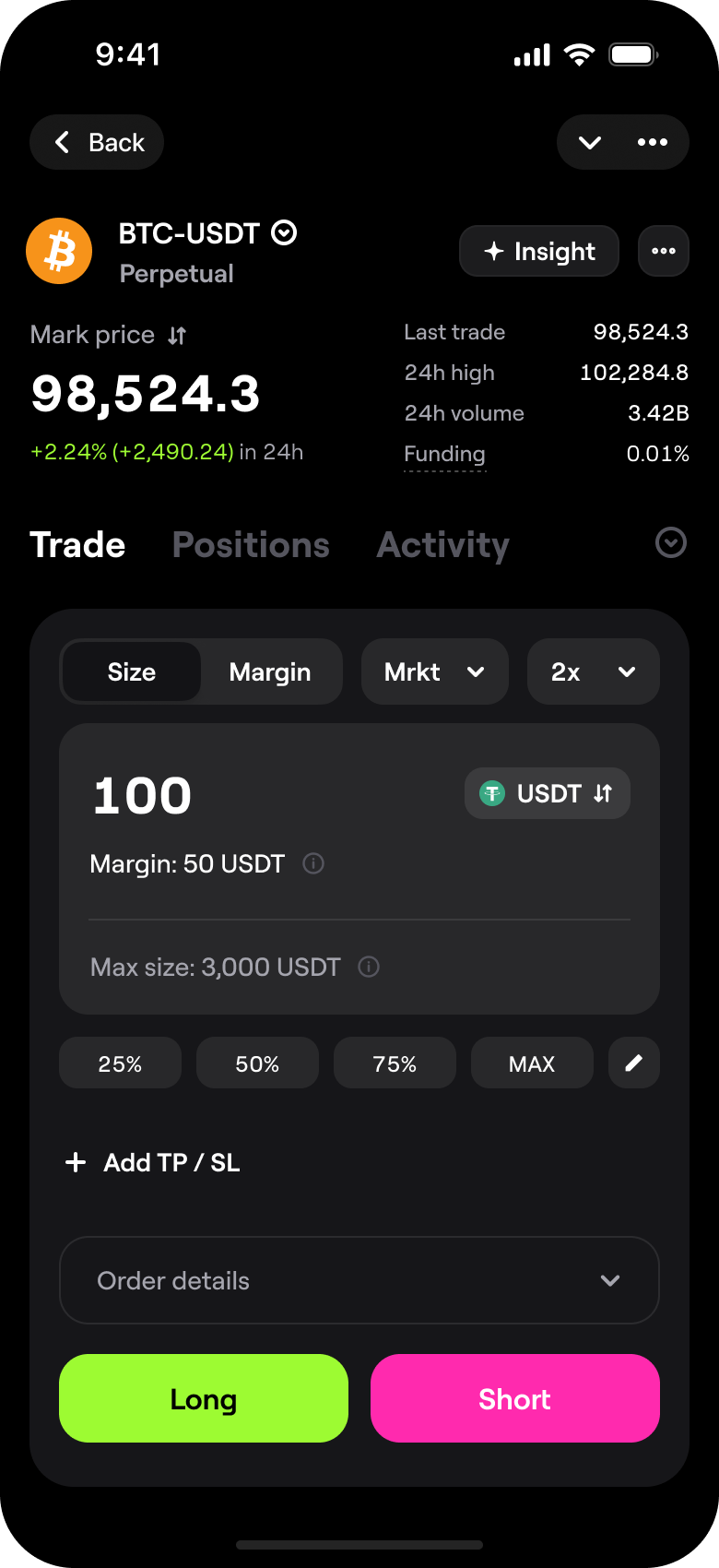Set size to 50%

pyautogui.click(x=257, y=1063)
